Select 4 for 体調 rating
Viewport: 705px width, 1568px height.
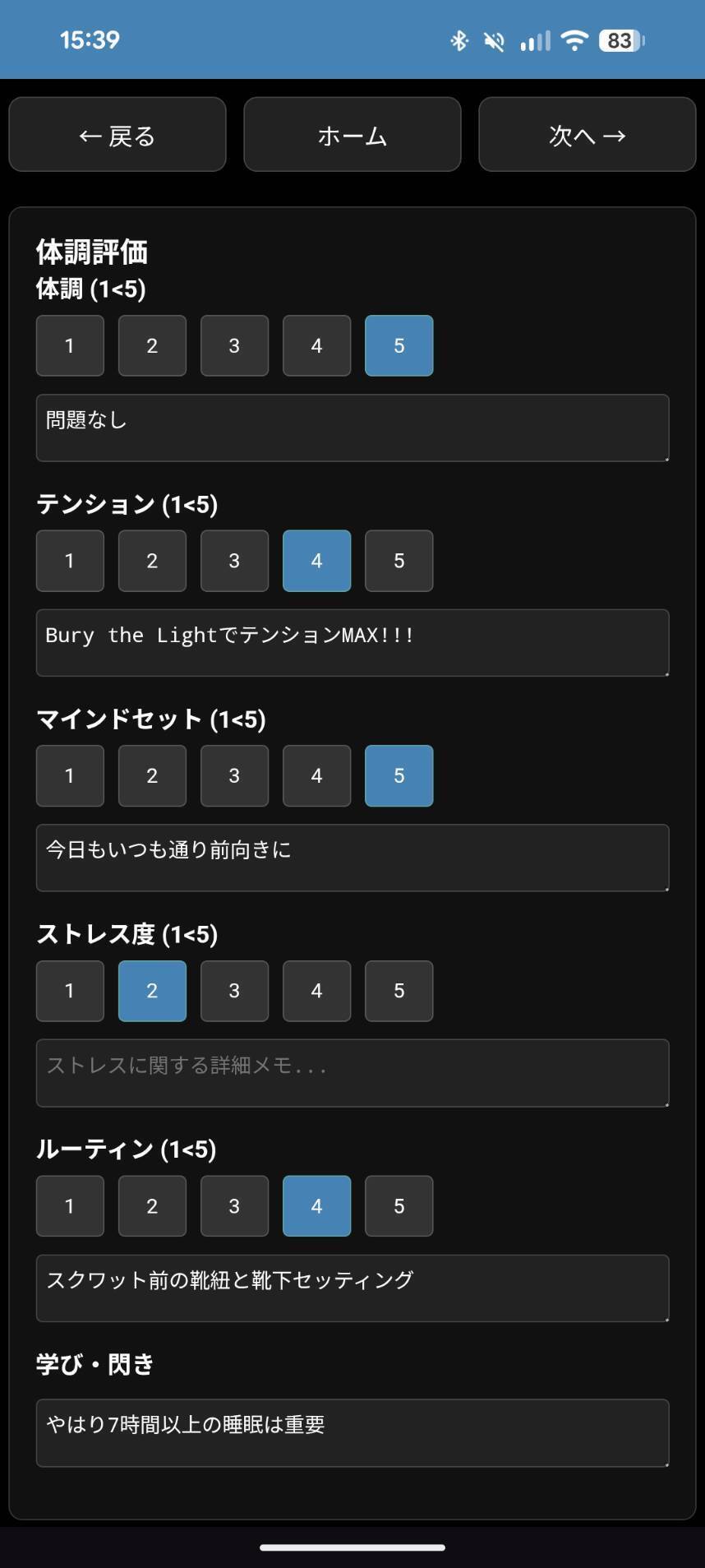click(316, 345)
